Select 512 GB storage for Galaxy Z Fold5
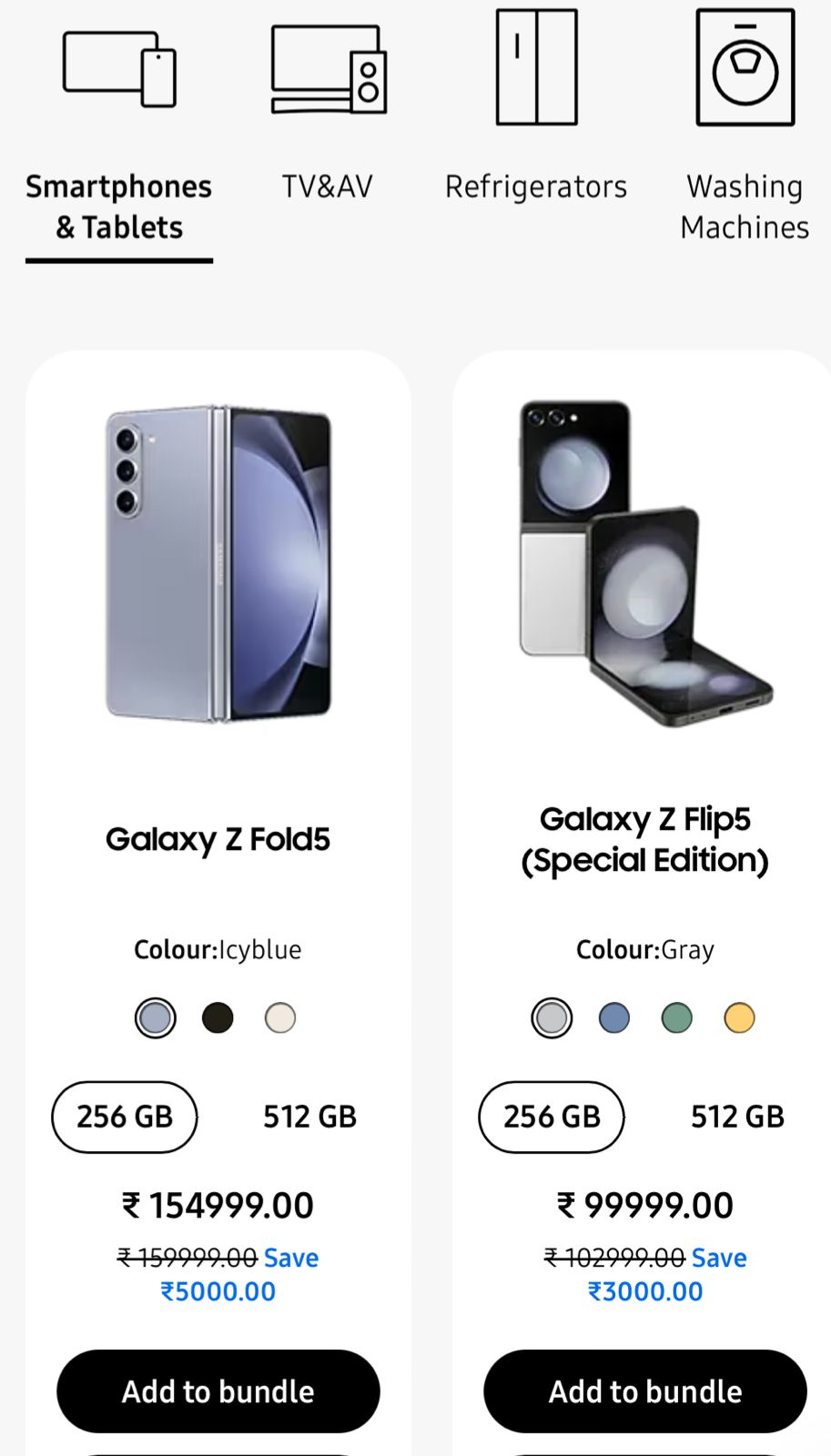Viewport: 831px width, 1456px height. pyautogui.click(x=310, y=1117)
